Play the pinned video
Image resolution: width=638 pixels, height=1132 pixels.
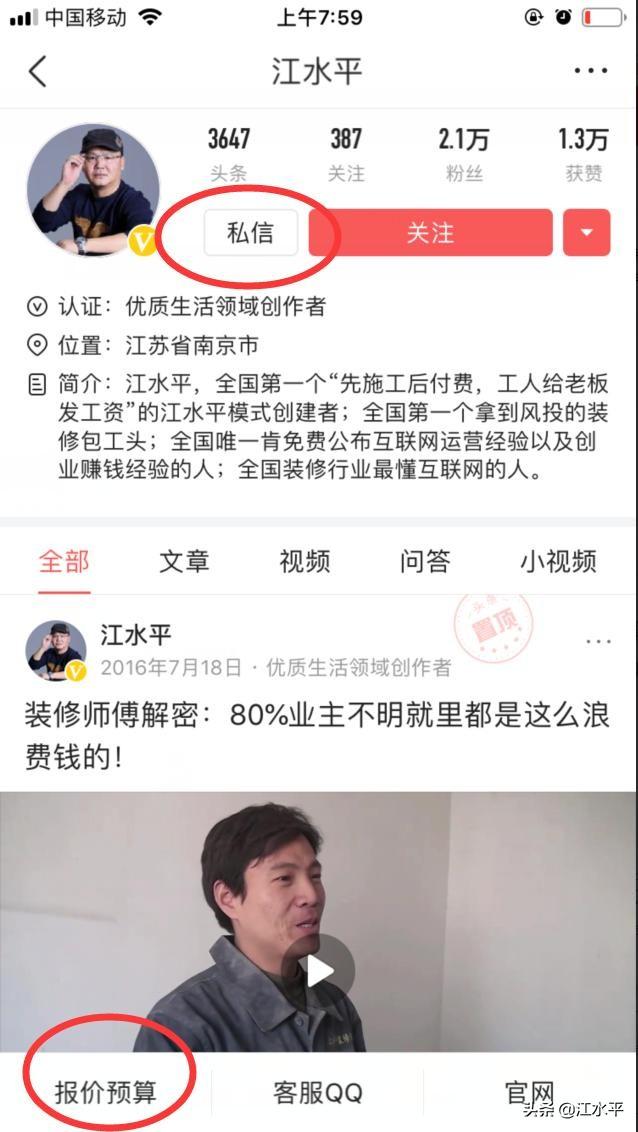318,970
